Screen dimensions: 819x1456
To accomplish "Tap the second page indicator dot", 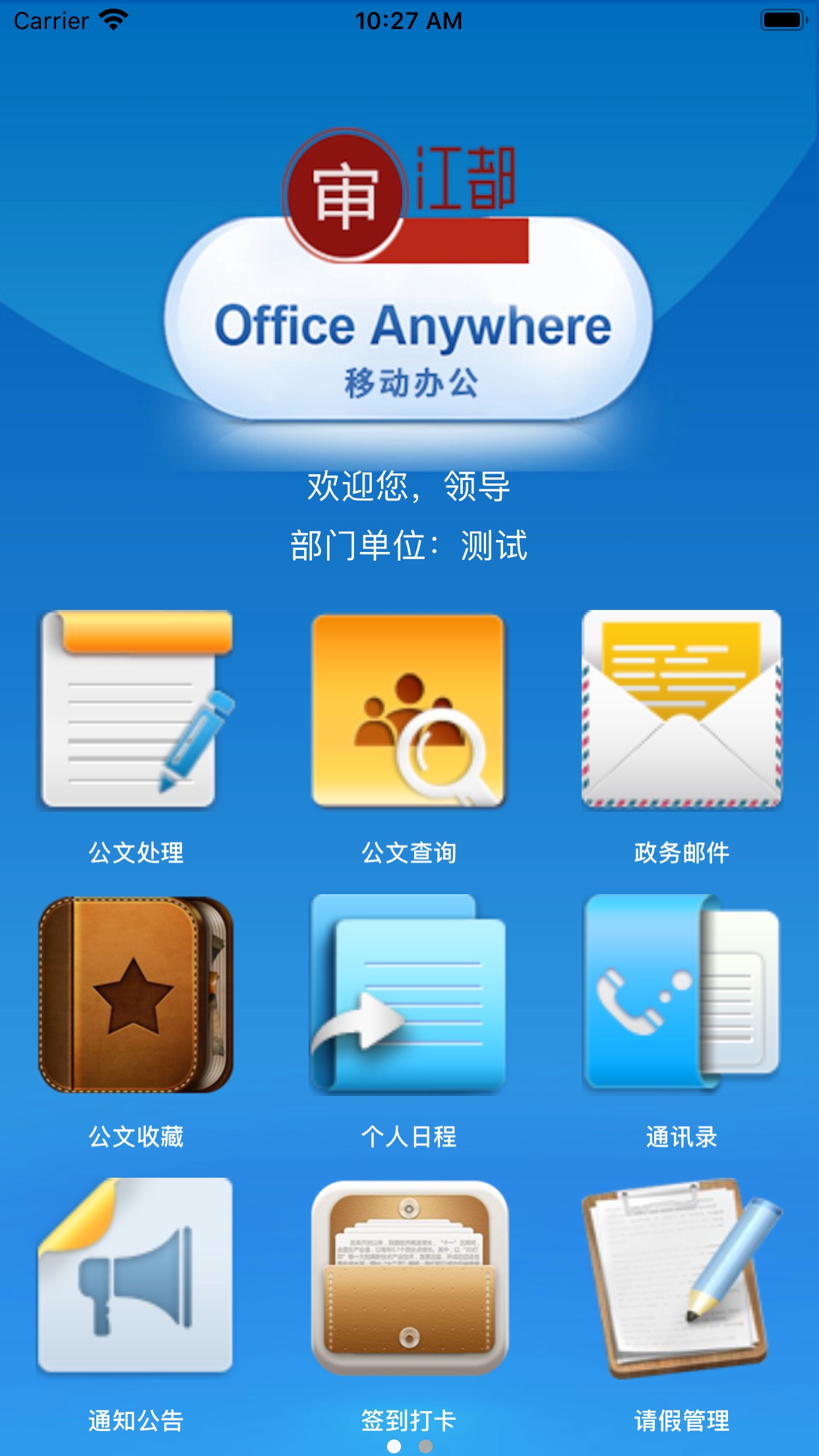I will point(426,1446).
